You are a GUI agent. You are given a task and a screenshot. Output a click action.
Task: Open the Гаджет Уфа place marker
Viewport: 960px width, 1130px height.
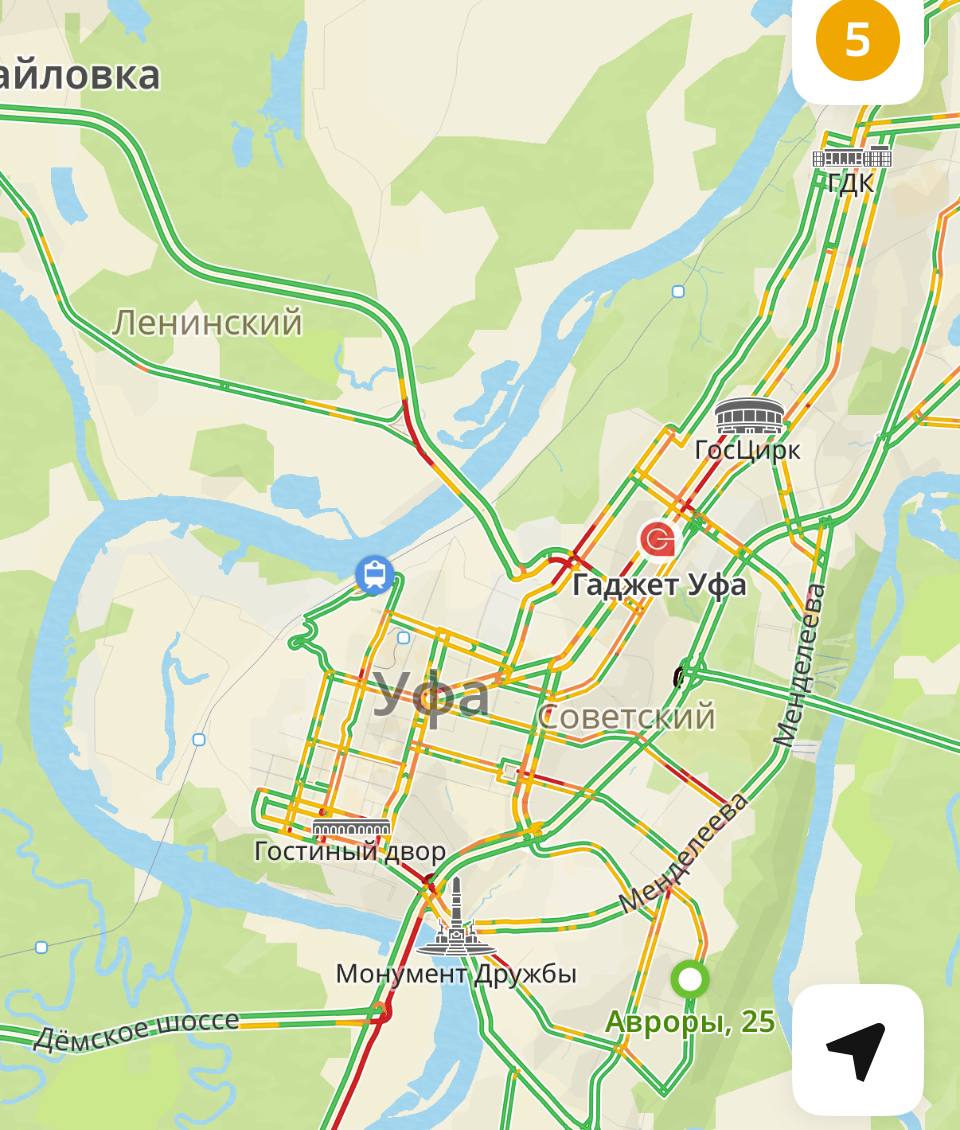point(658,541)
